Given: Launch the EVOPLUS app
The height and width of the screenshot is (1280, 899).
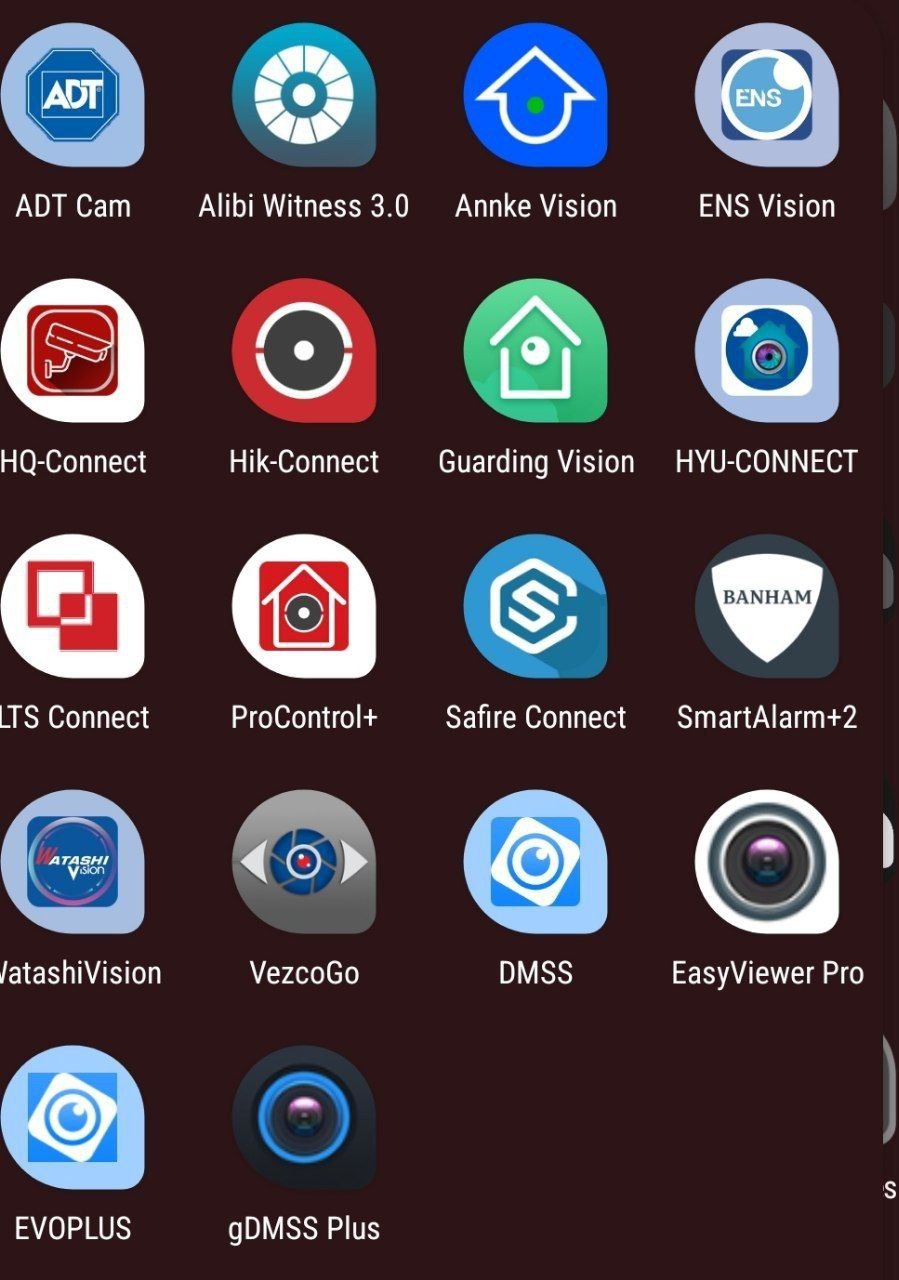Looking at the screenshot, I should pyautogui.click(x=72, y=1117).
